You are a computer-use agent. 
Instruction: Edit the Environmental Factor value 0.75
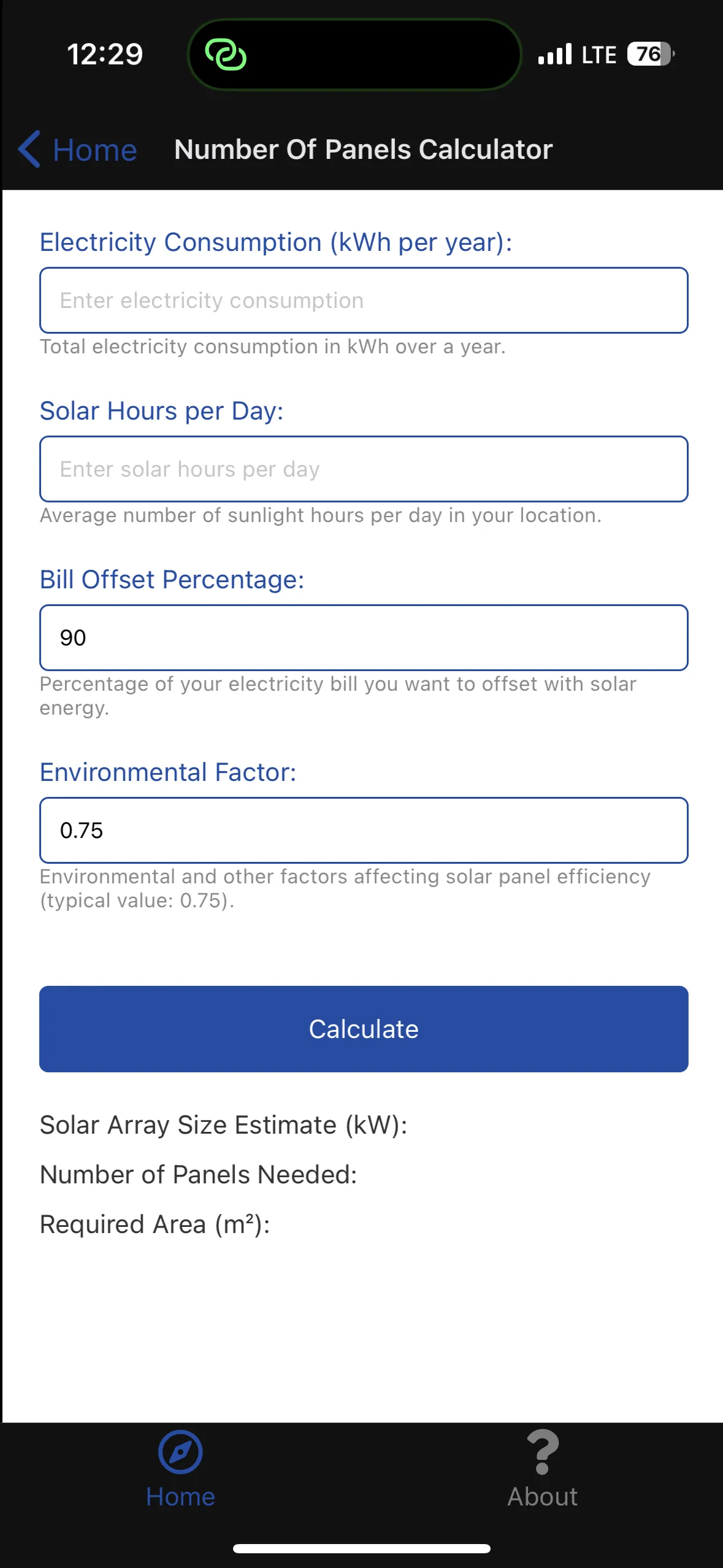pos(363,830)
